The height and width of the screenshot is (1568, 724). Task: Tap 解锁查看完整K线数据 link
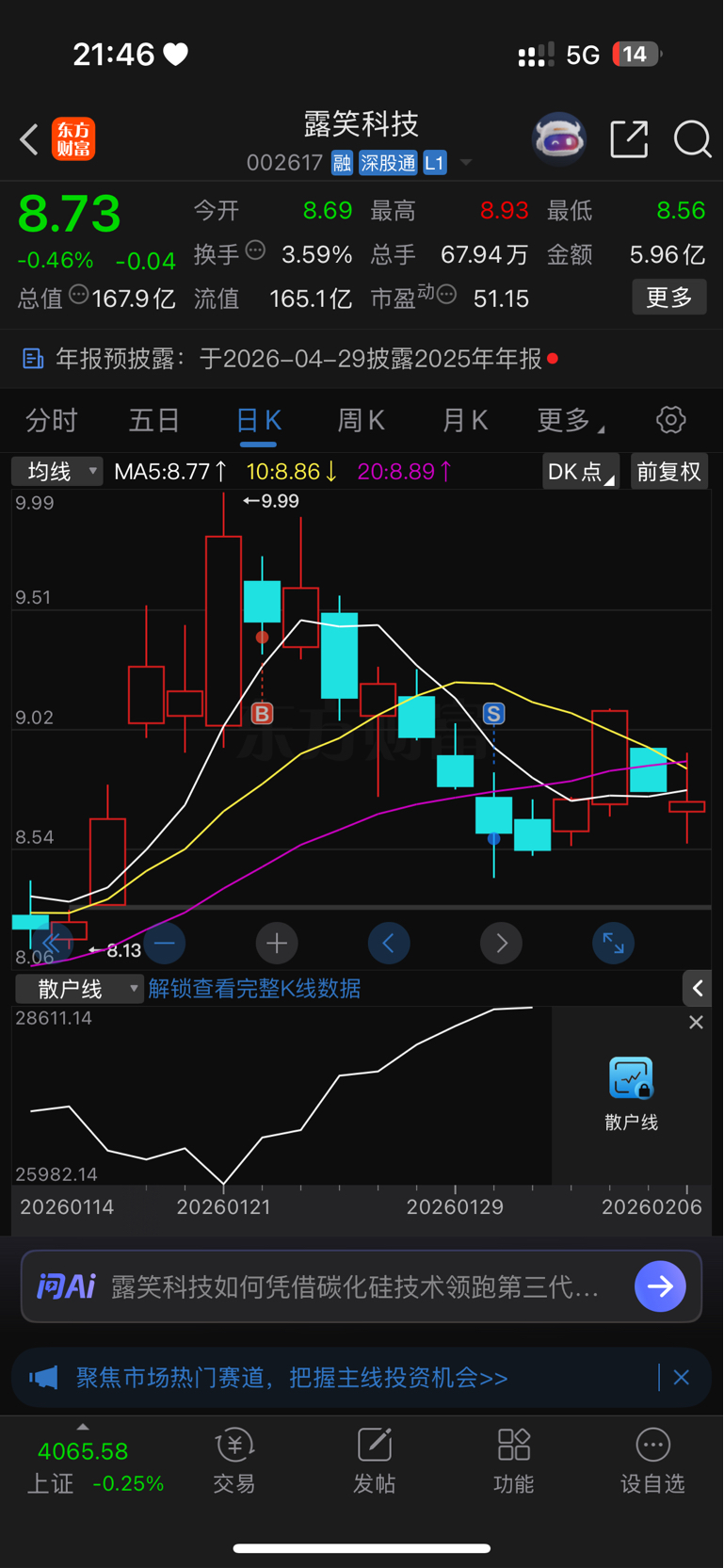pyautogui.click(x=254, y=989)
